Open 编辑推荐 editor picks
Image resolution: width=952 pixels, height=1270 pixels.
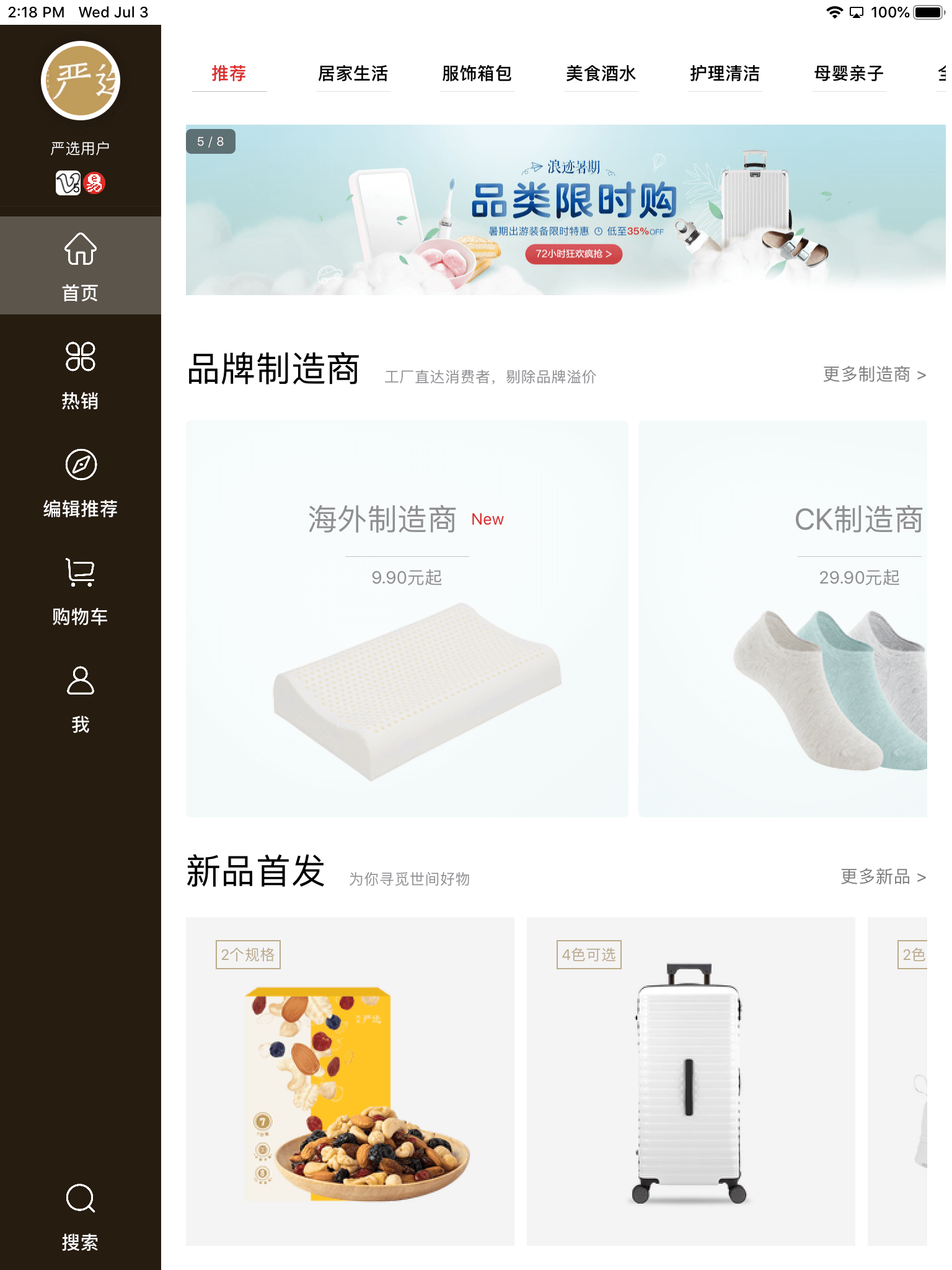coord(80,482)
